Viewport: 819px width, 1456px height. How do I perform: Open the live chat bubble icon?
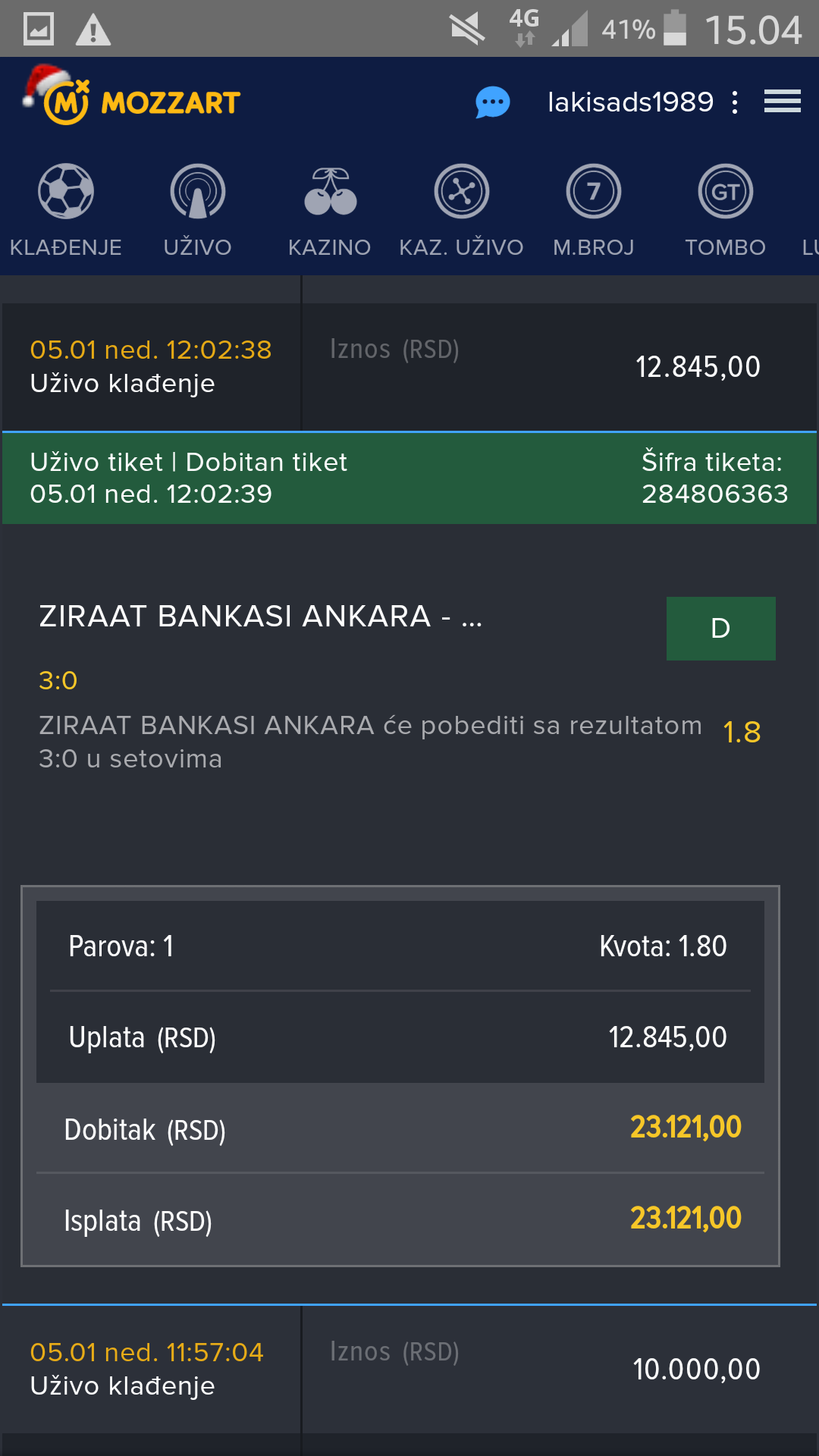pyautogui.click(x=493, y=102)
